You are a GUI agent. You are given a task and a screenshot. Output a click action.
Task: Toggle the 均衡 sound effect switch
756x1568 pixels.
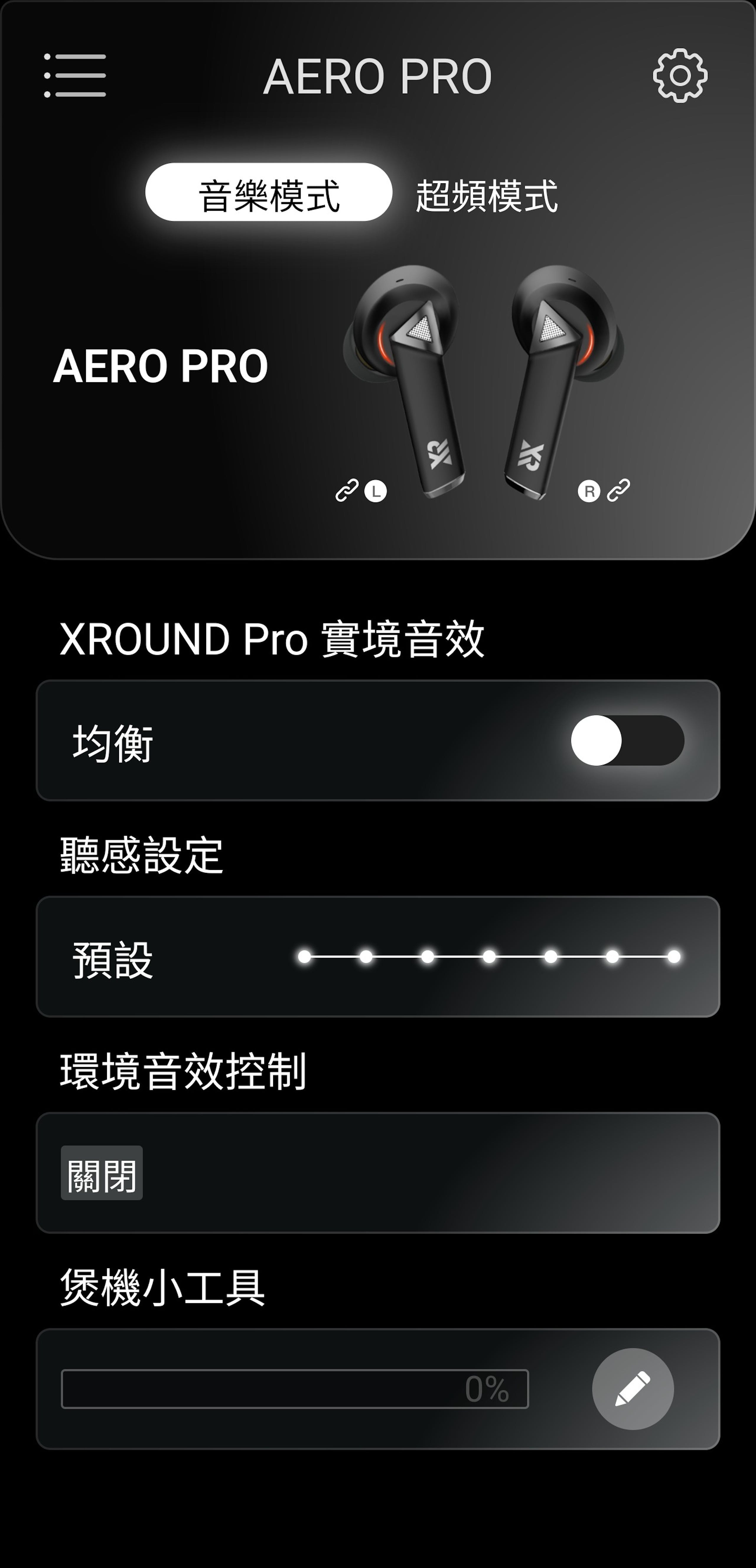pos(627,740)
